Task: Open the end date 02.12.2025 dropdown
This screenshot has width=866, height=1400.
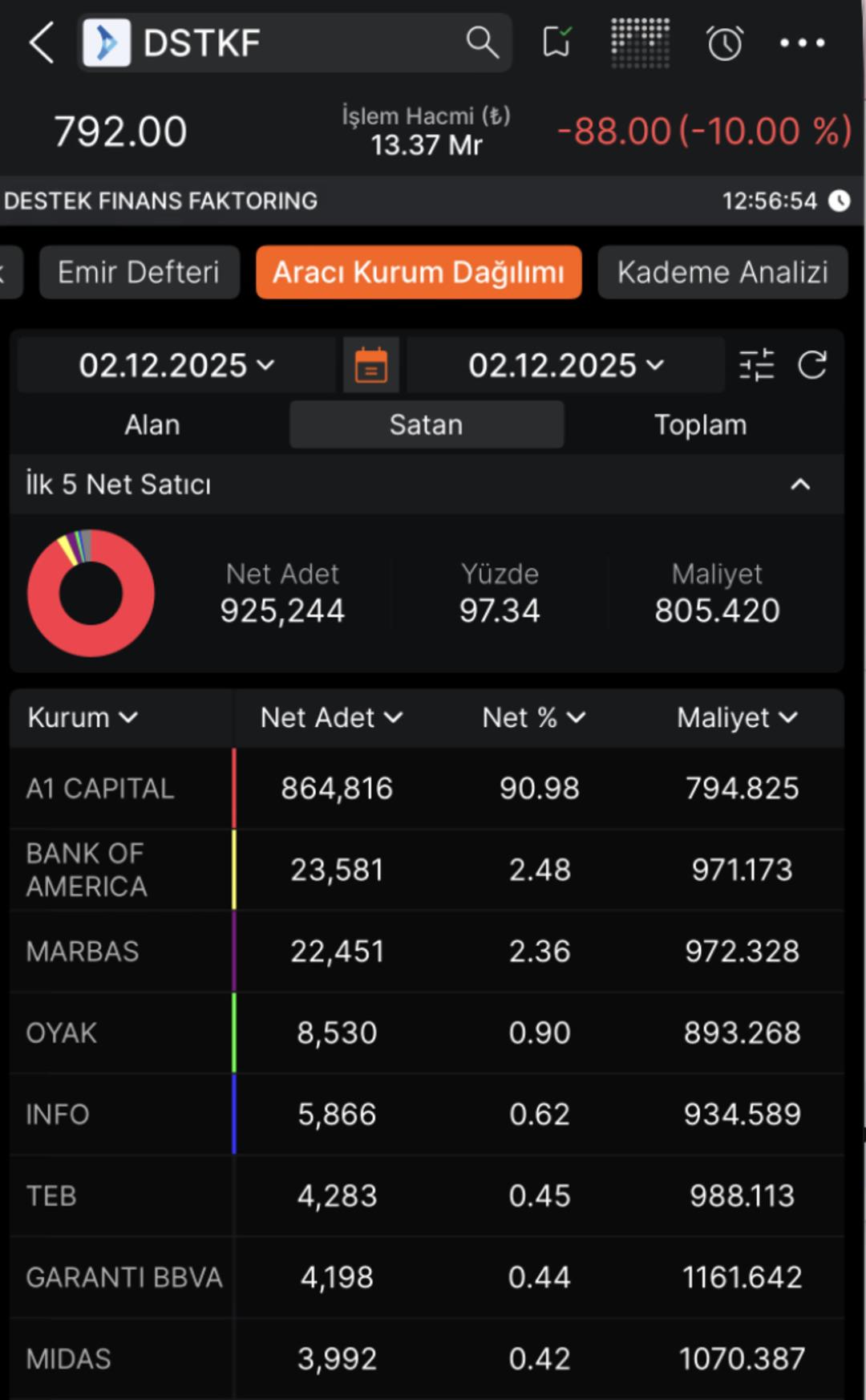Action: pos(564,365)
